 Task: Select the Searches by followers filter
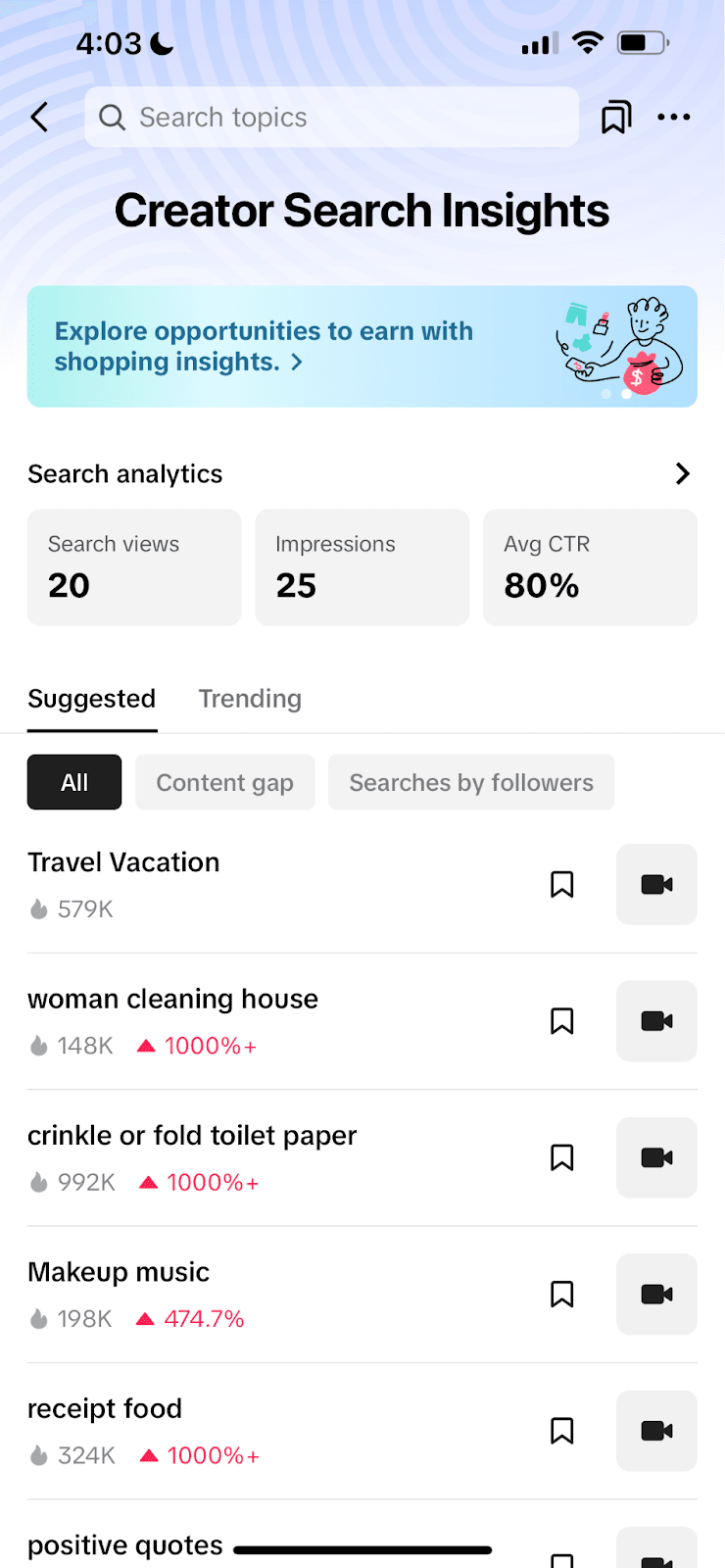tap(471, 782)
